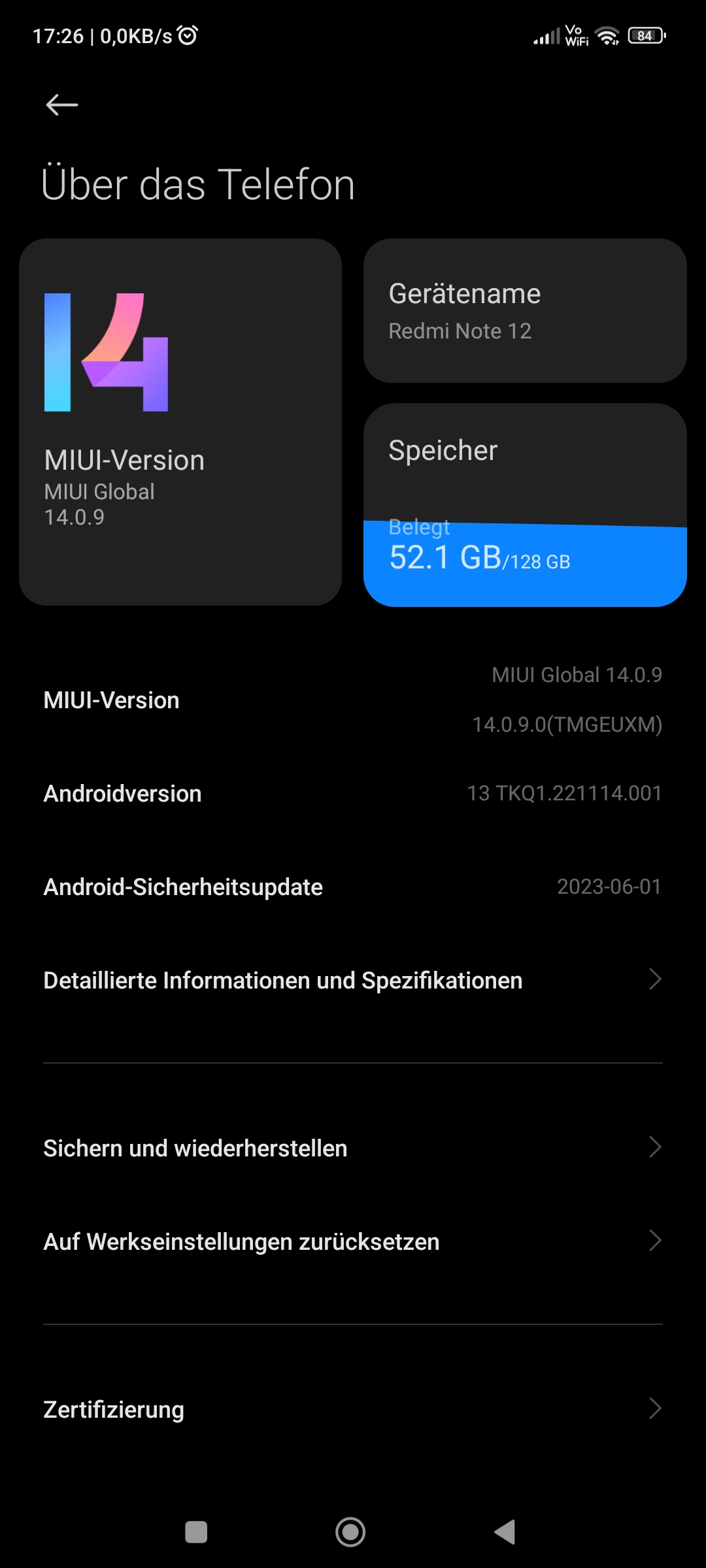Go back using the top arrow
706x1568 pixels.
click(62, 105)
